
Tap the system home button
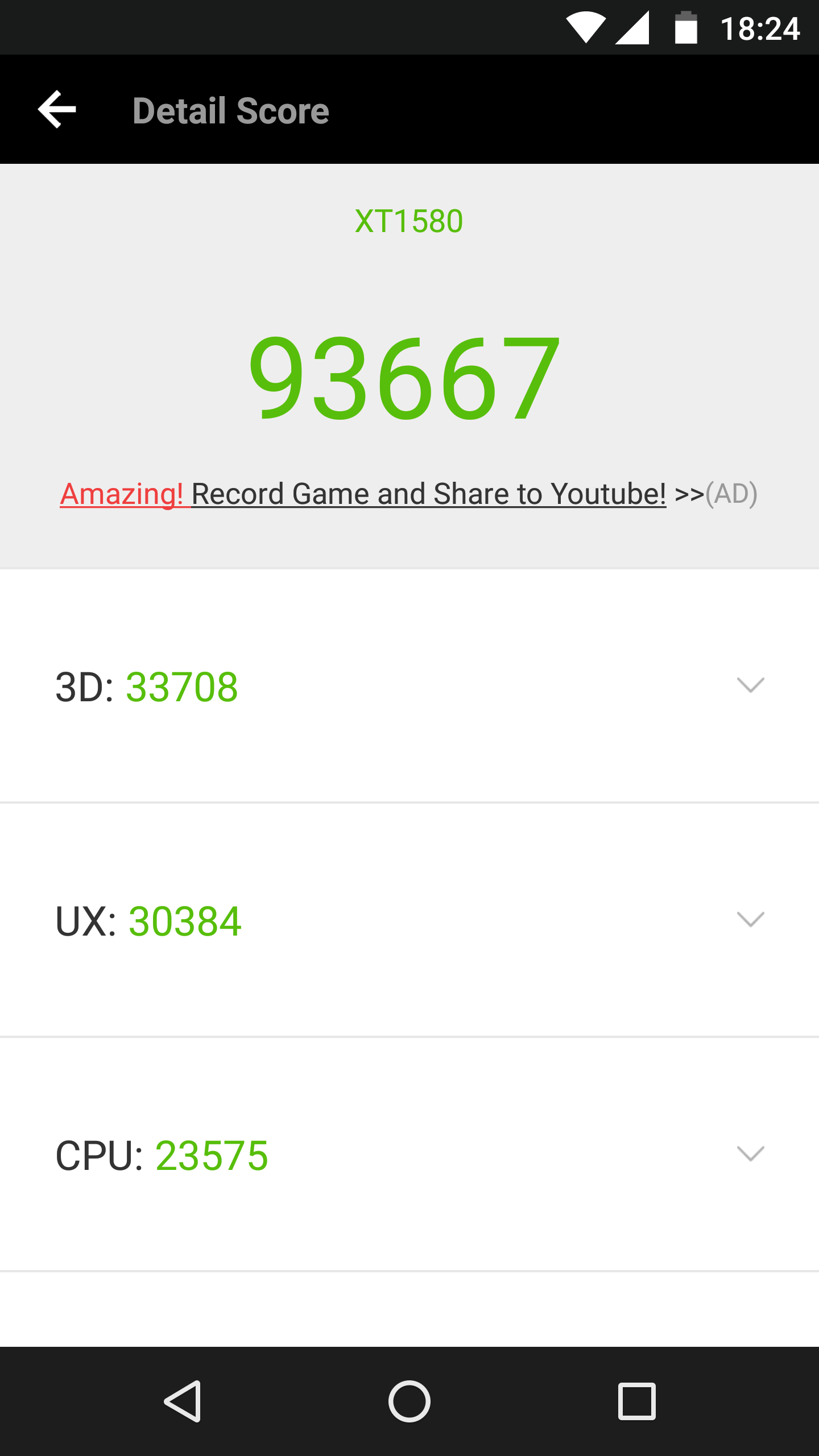[409, 1401]
